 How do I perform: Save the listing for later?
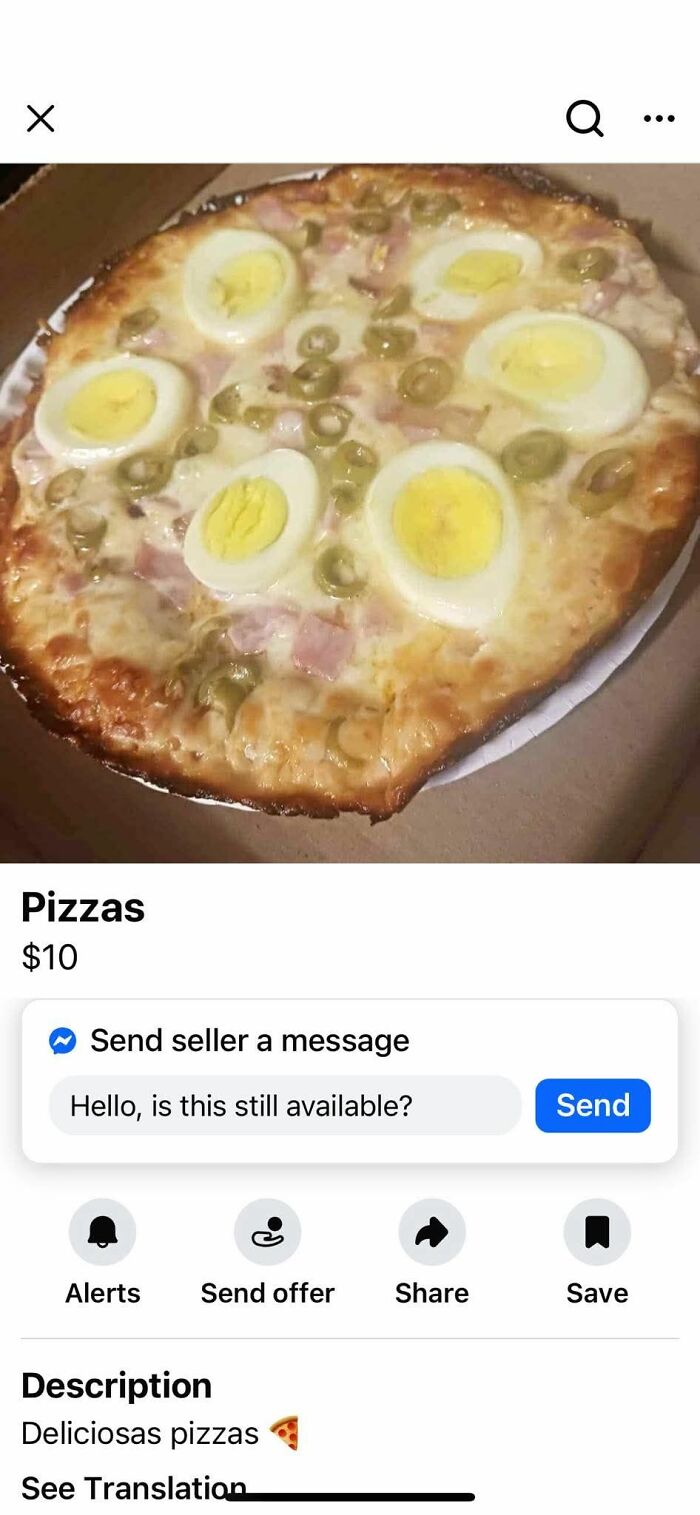pos(597,1233)
